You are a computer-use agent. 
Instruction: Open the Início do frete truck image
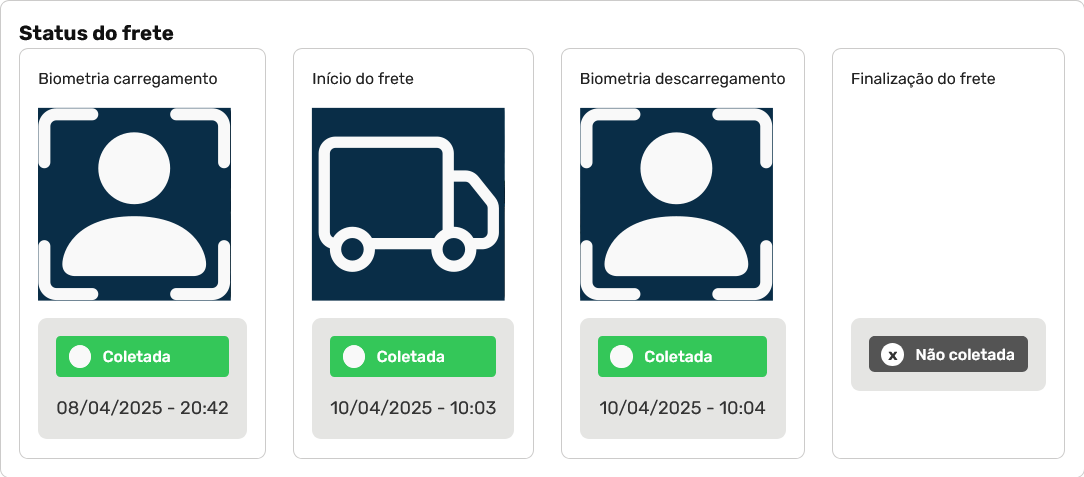[x=408, y=204]
